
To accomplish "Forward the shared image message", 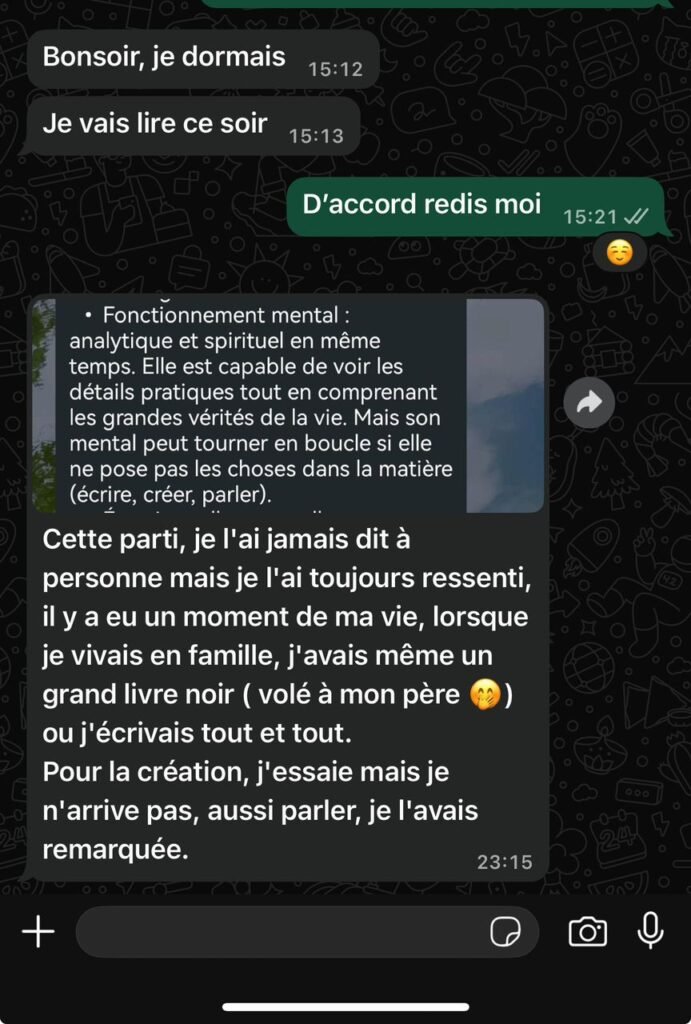I will pyautogui.click(x=589, y=403).
